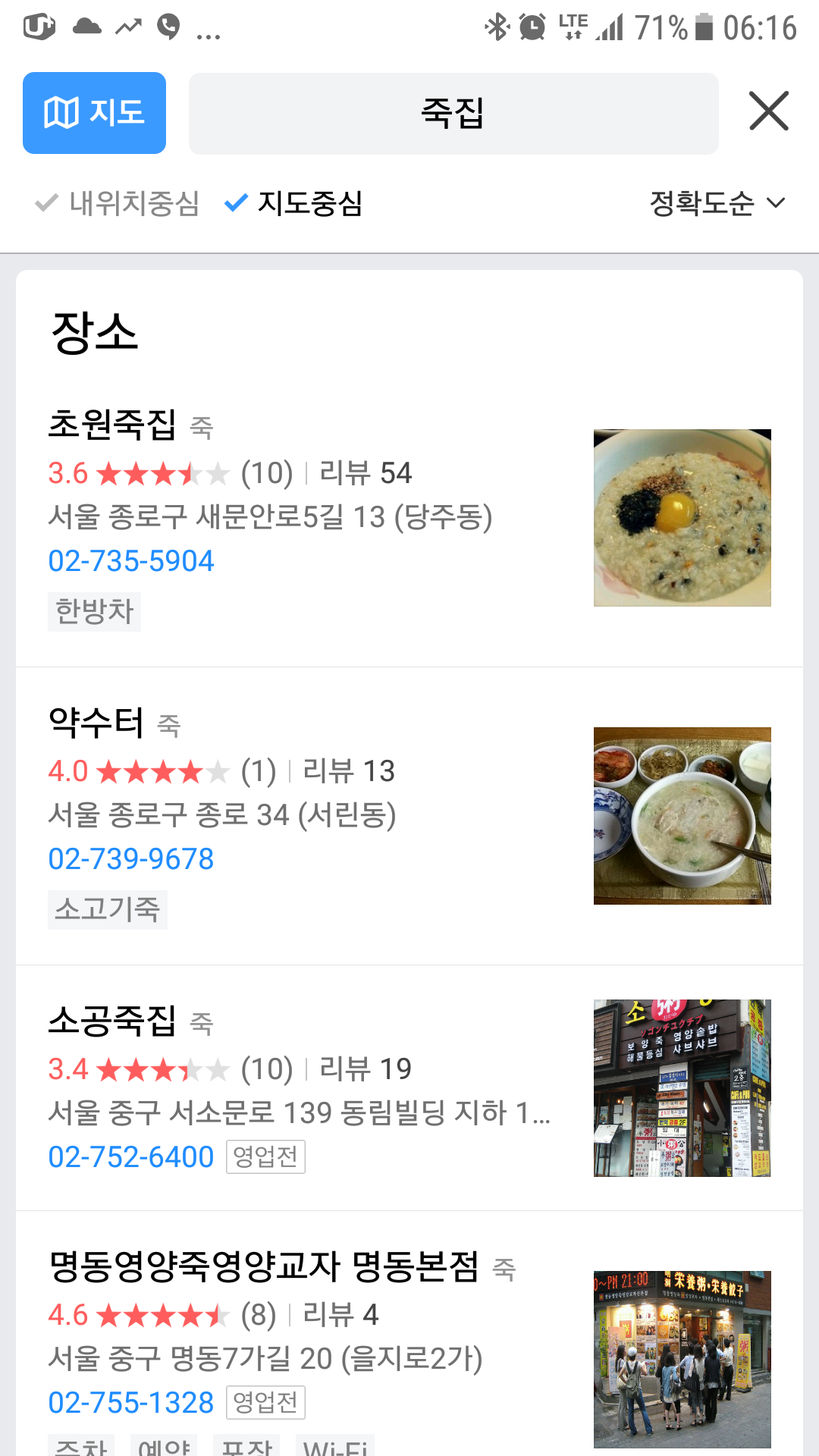819x1456 pixels.
Task: Select the 지도중심 option
Action: [294, 203]
